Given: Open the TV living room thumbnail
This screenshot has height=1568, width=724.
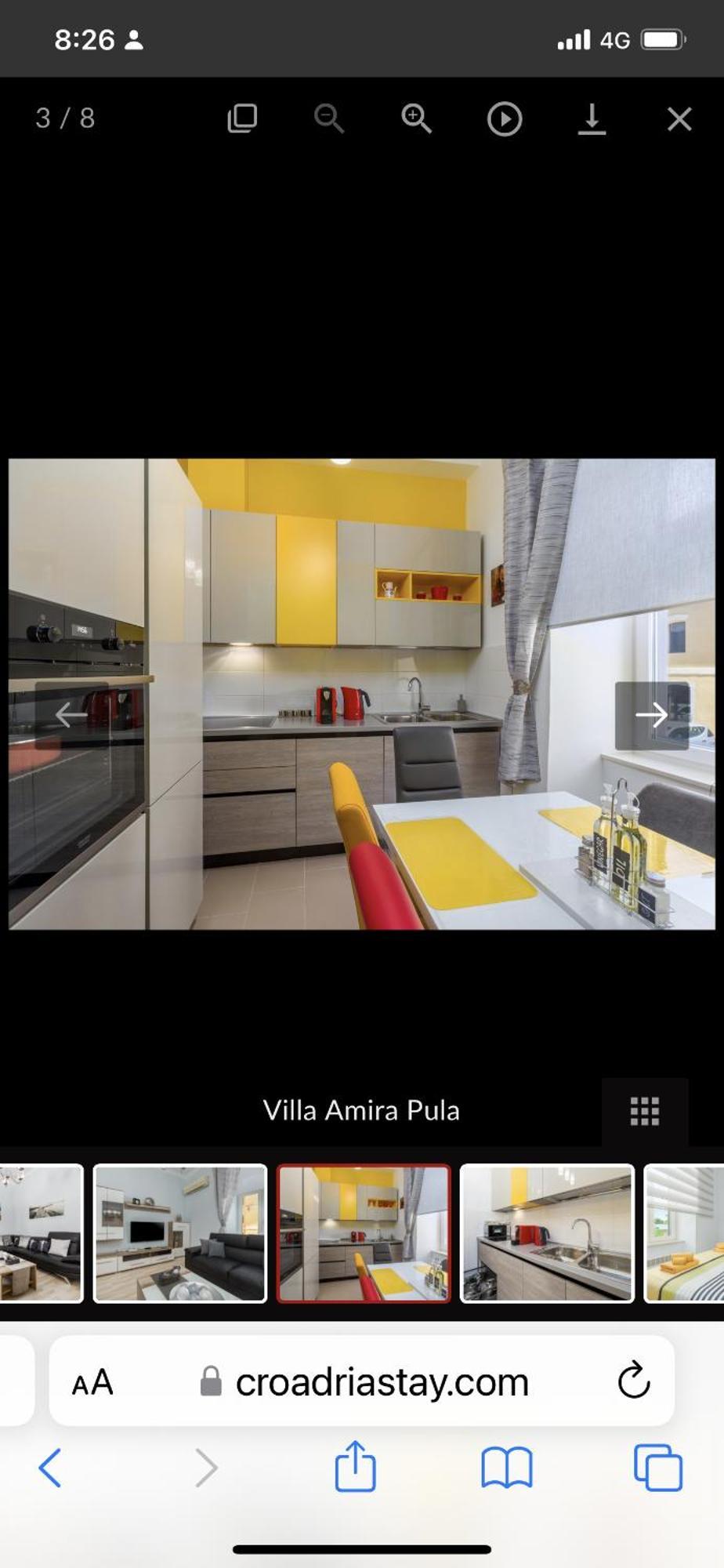Looking at the screenshot, I should (x=180, y=1233).
